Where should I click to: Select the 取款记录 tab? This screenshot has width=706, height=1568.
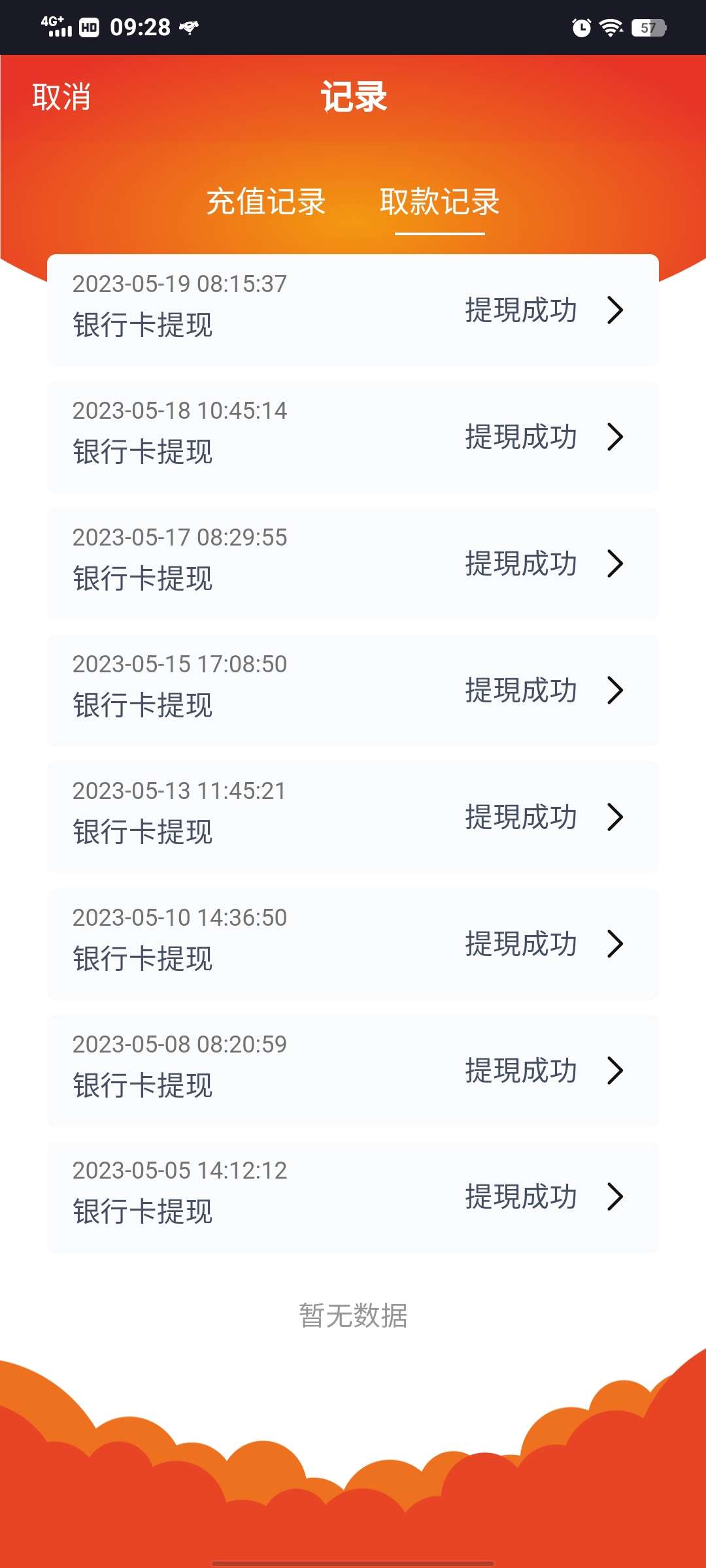(x=439, y=201)
